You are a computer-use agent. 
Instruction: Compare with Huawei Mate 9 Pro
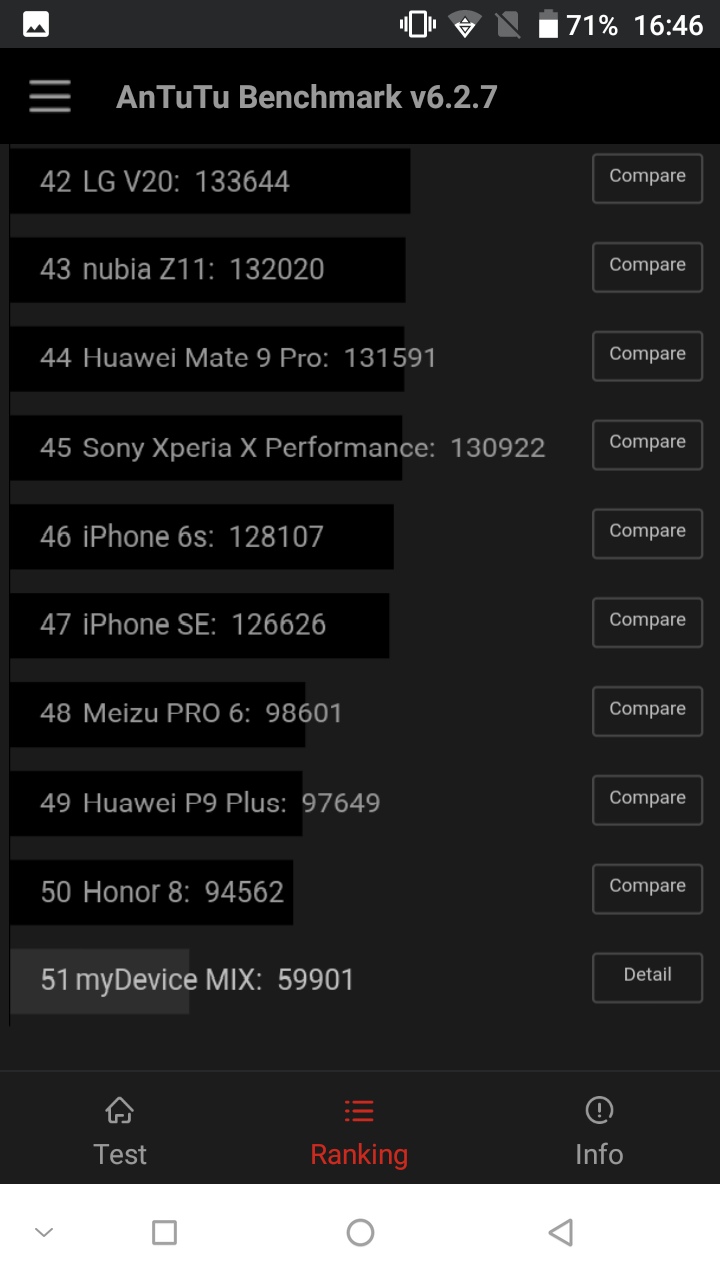647,356
